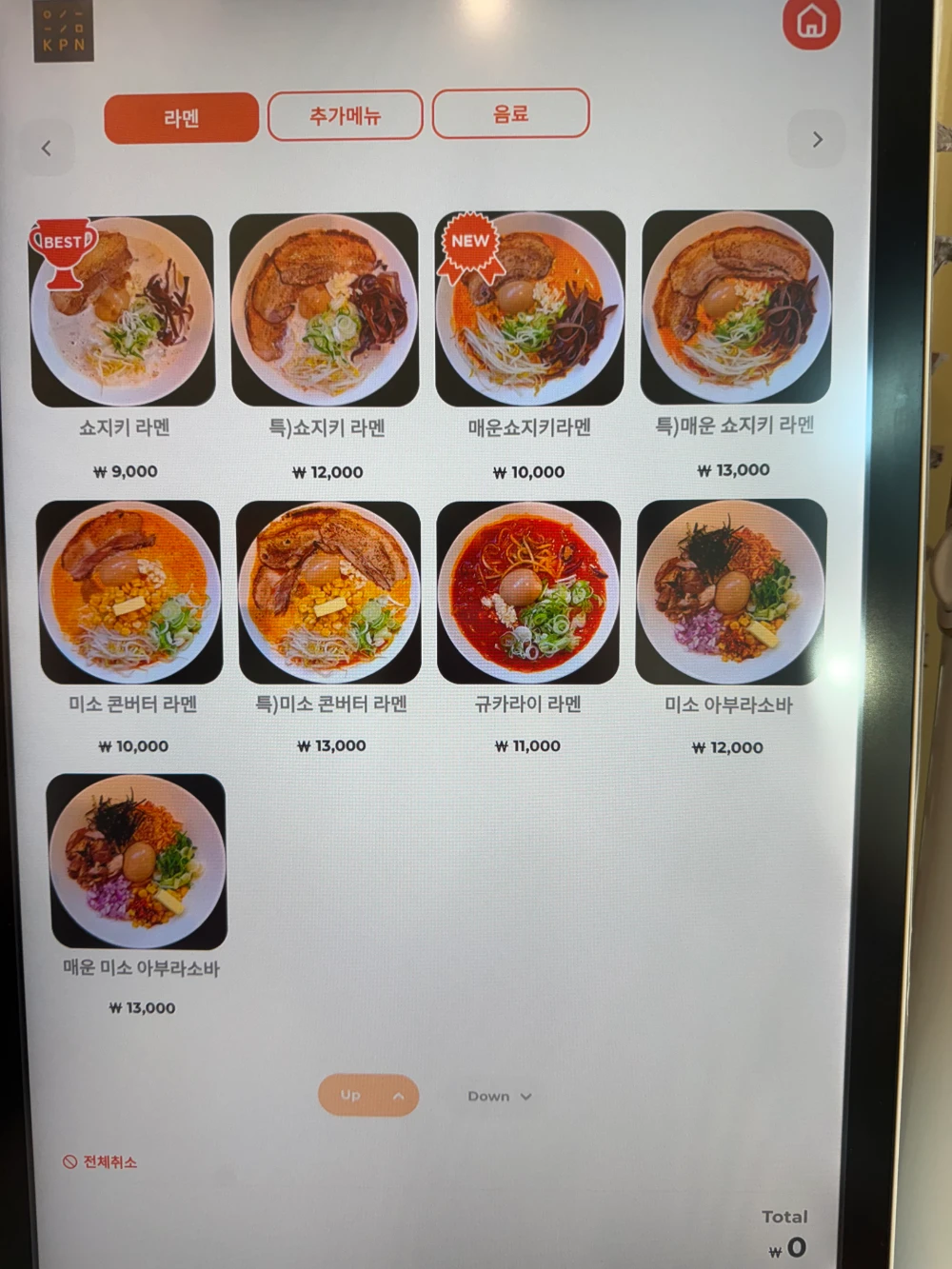
Task: Go to the home screen icon
Action: point(811,22)
